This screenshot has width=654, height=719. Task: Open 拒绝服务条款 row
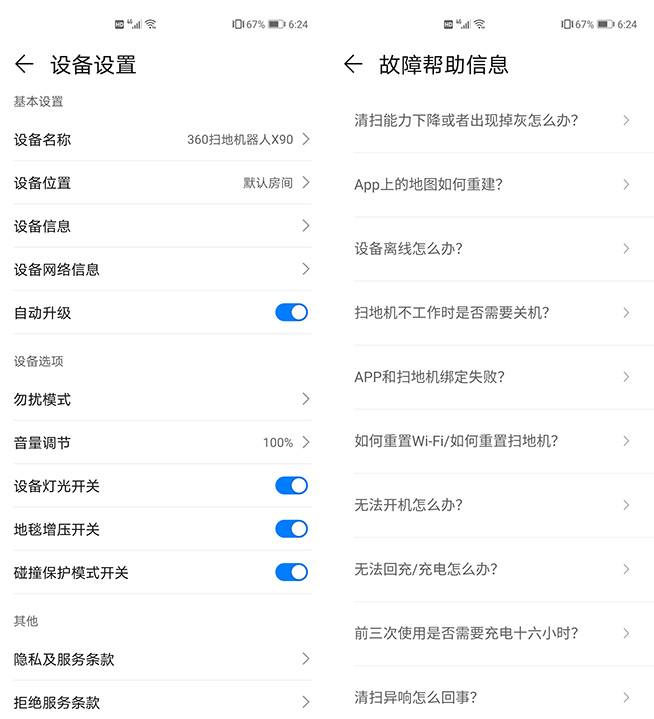click(x=162, y=702)
